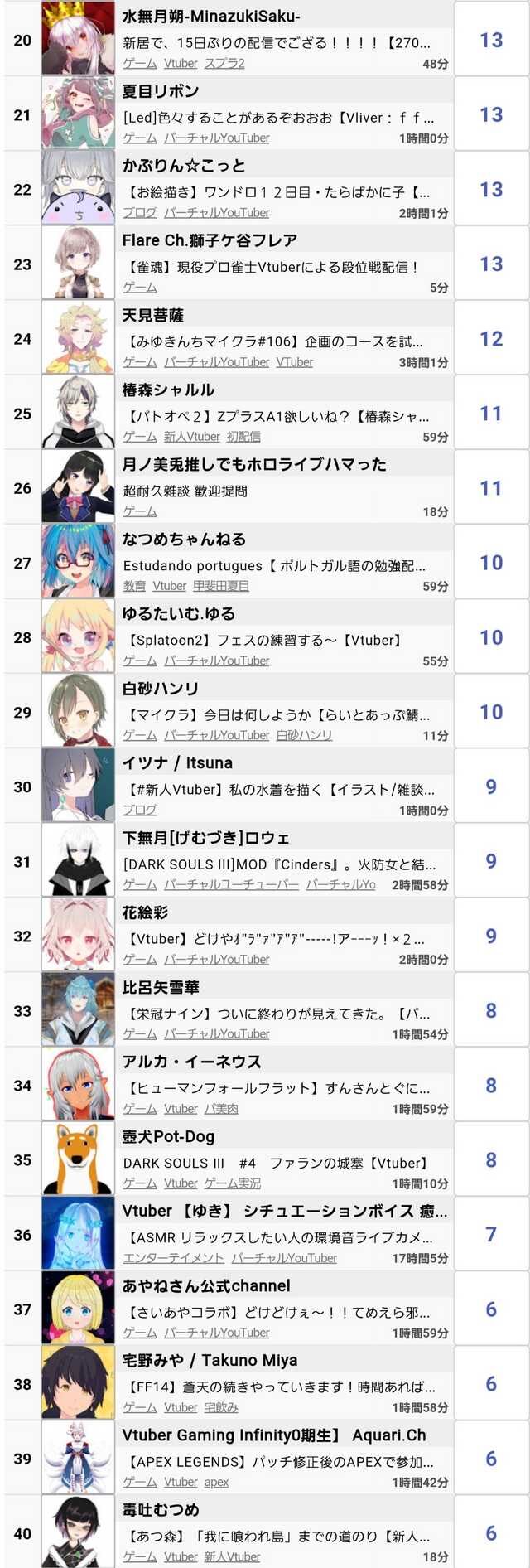Open ゆるたいむ.ゆる avatar thumbnail
Viewport: 530px width, 1568px height.
click(x=78, y=636)
